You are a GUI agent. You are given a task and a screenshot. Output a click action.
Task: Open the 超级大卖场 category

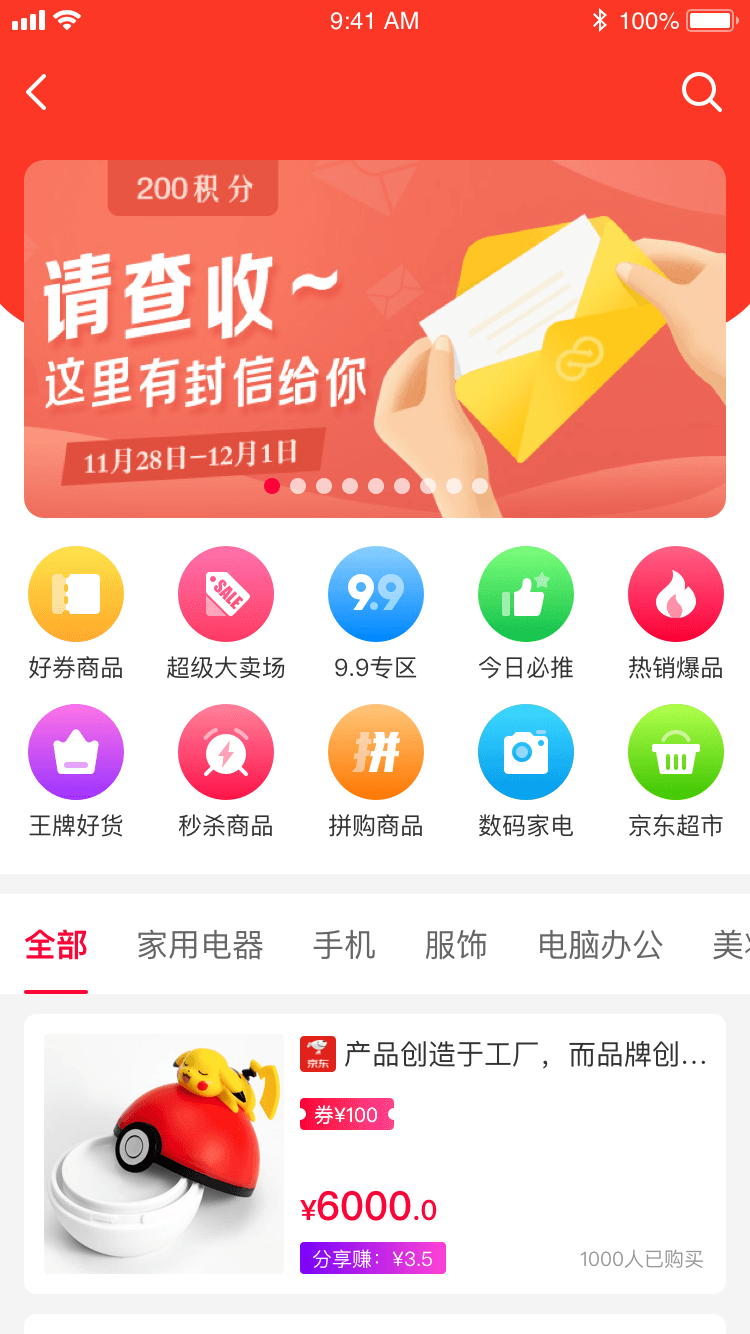226,594
